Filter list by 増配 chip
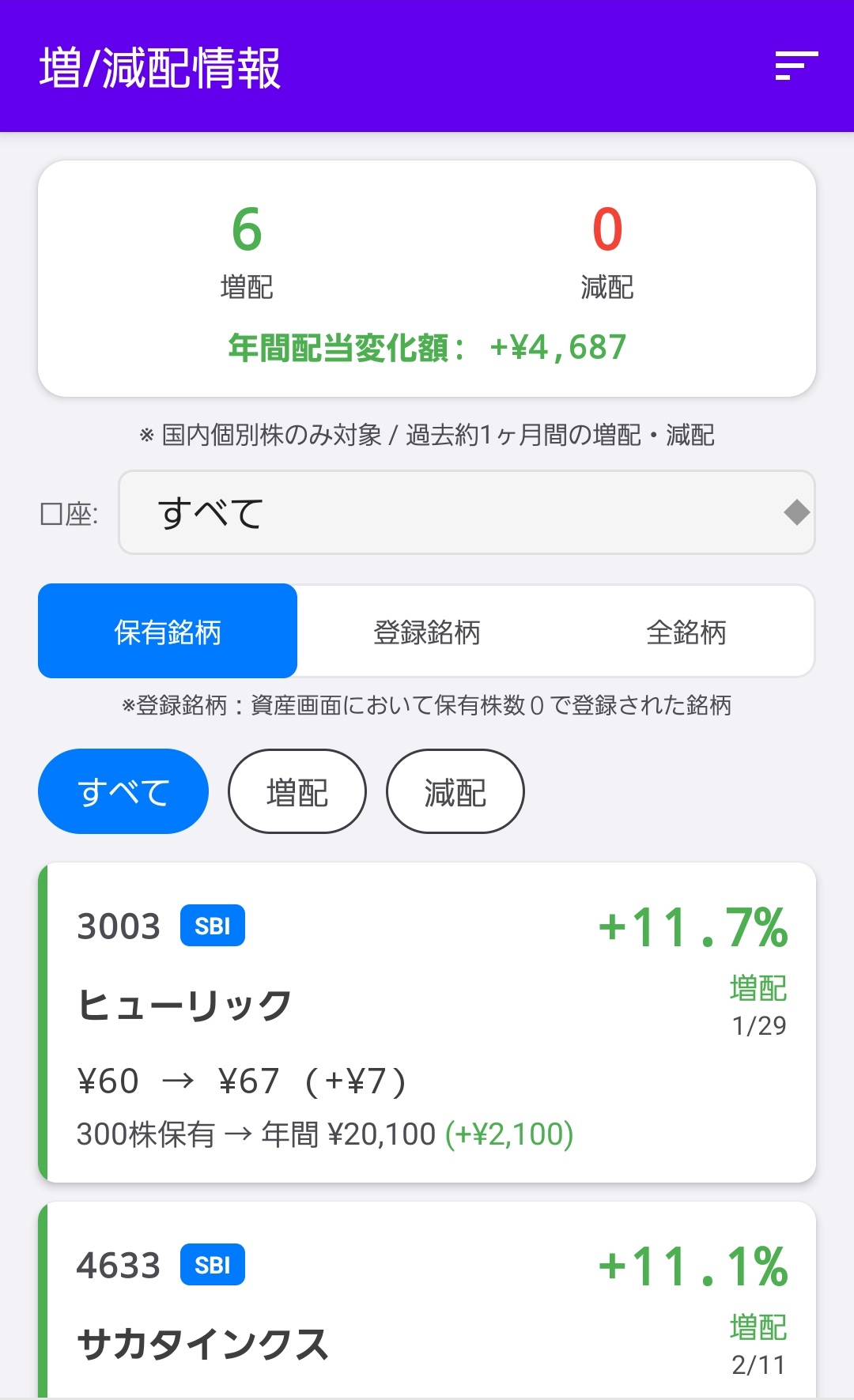The width and height of the screenshot is (854, 1400). pos(297,791)
